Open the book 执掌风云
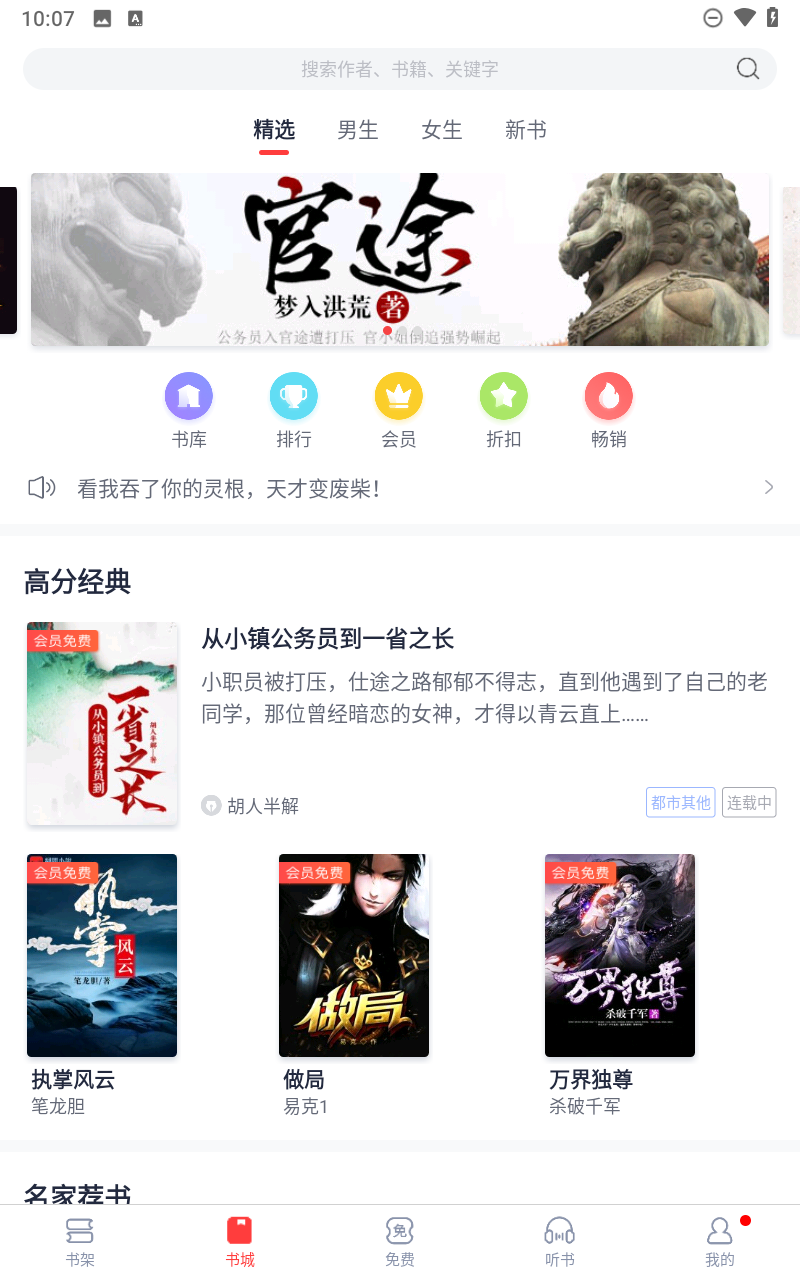 pyautogui.click(x=102, y=955)
